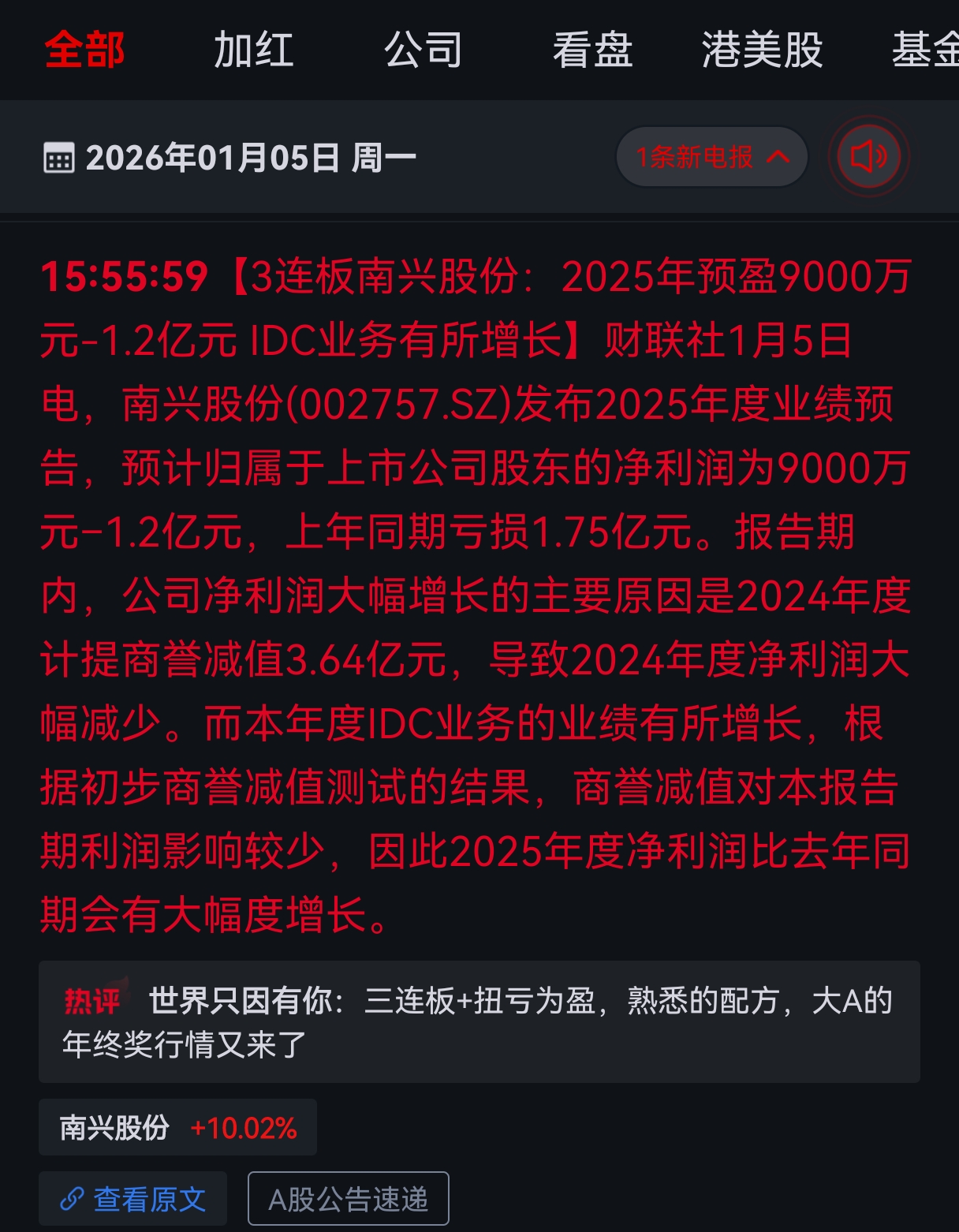Open the A股公告速递 tag
Image resolution: width=959 pixels, height=1232 pixels.
(x=349, y=1200)
